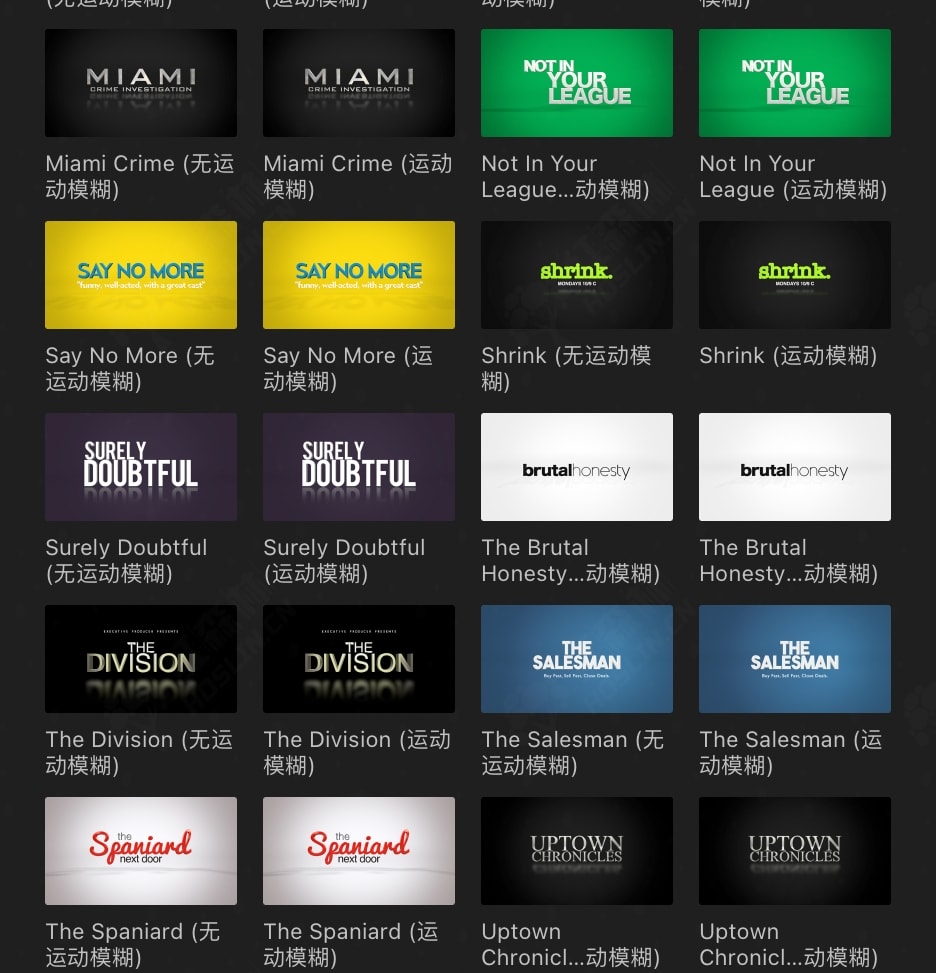Pick Shrink (无运动模糊) title template
This screenshot has height=973, width=936.
click(x=577, y=275)
